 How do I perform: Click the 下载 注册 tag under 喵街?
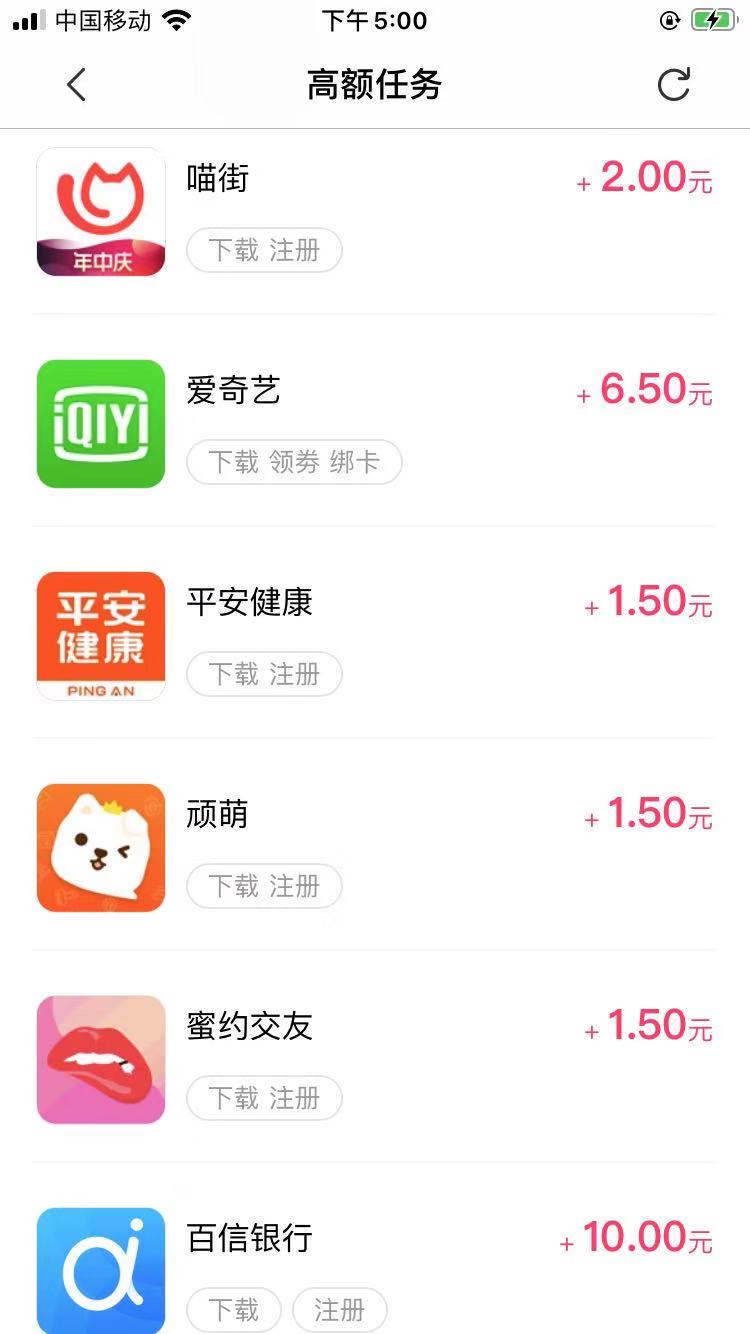click(x=264, y=250)
